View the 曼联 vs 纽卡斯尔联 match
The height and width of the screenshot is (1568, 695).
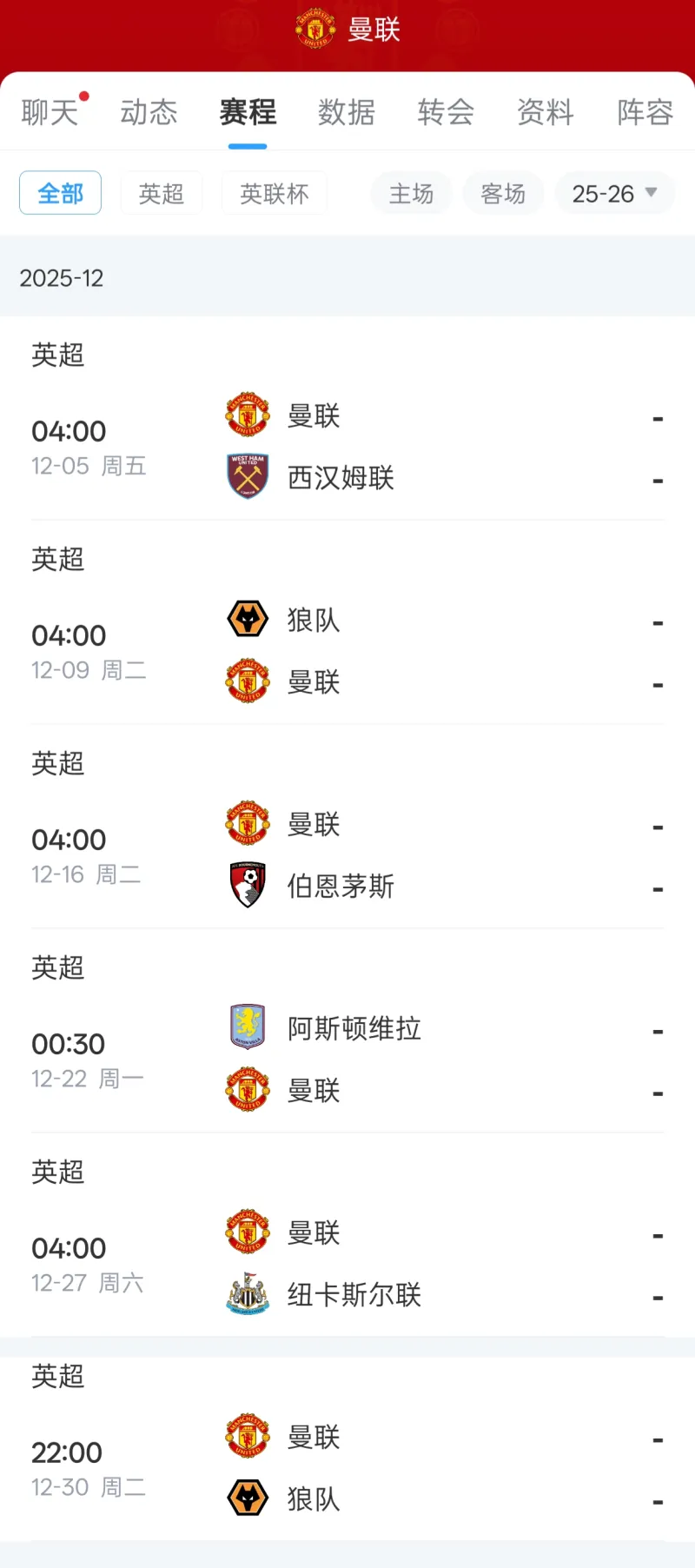[x=347, y=1264]
